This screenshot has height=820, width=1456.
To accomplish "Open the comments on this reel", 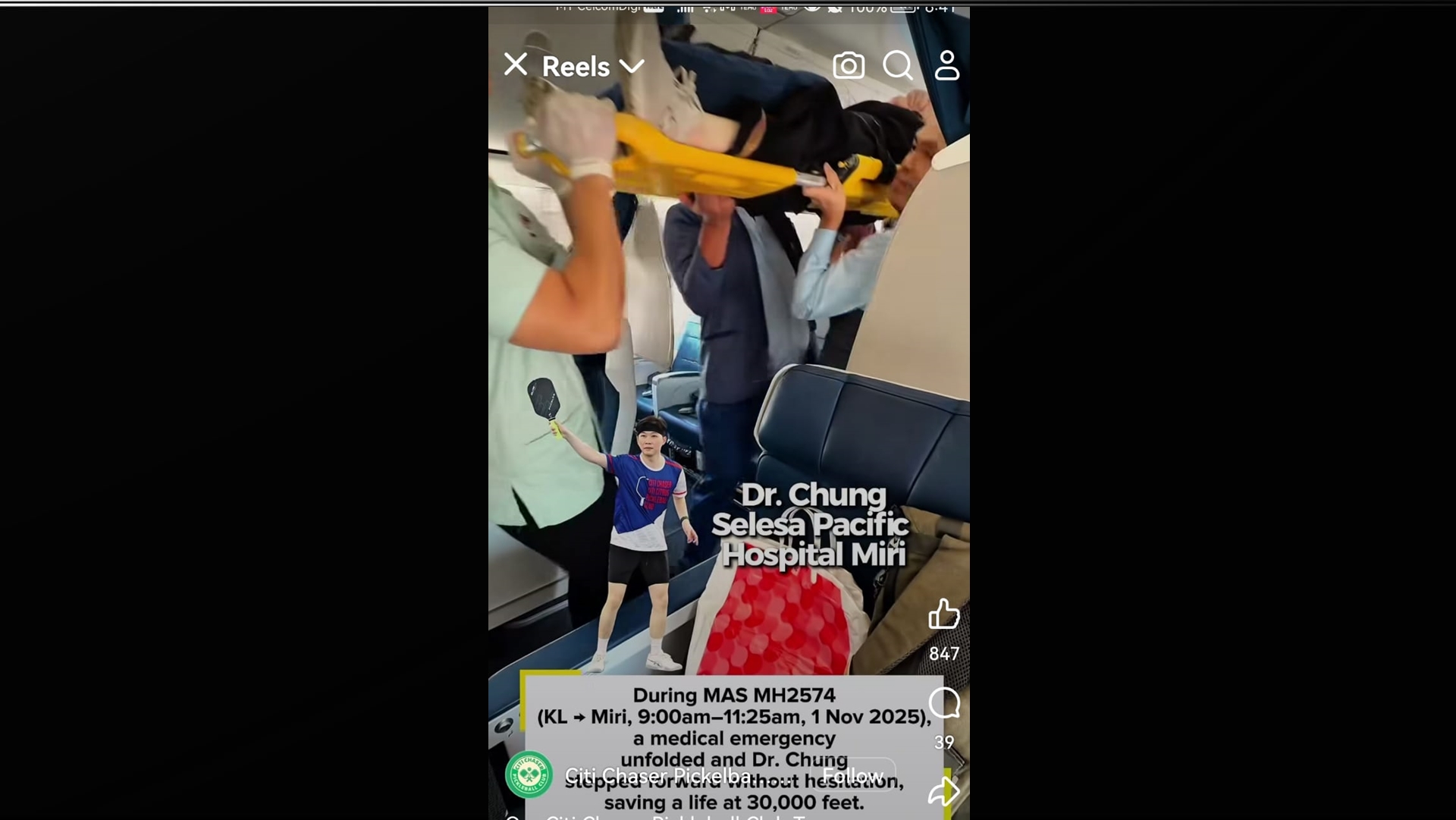I will click(x=944, y=704).
